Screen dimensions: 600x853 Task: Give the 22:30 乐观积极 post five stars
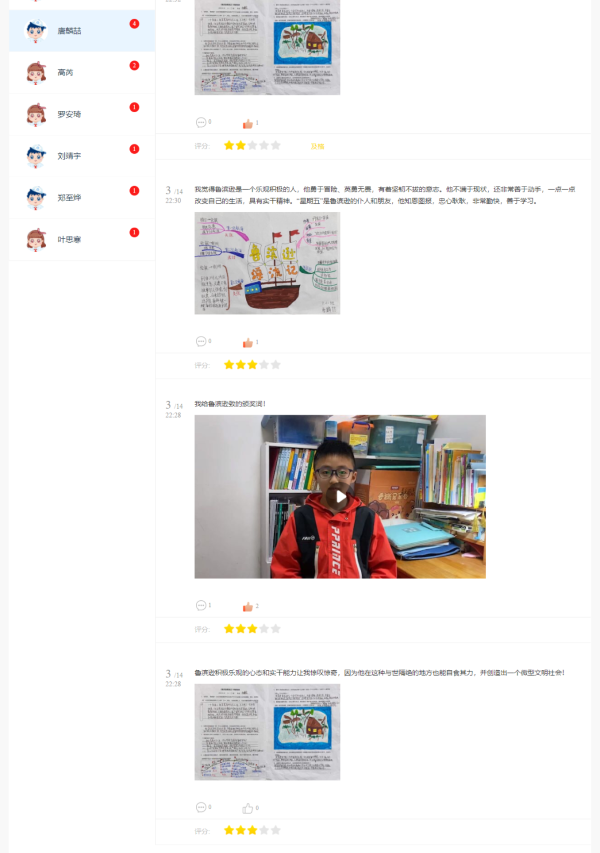pos(276,365)
